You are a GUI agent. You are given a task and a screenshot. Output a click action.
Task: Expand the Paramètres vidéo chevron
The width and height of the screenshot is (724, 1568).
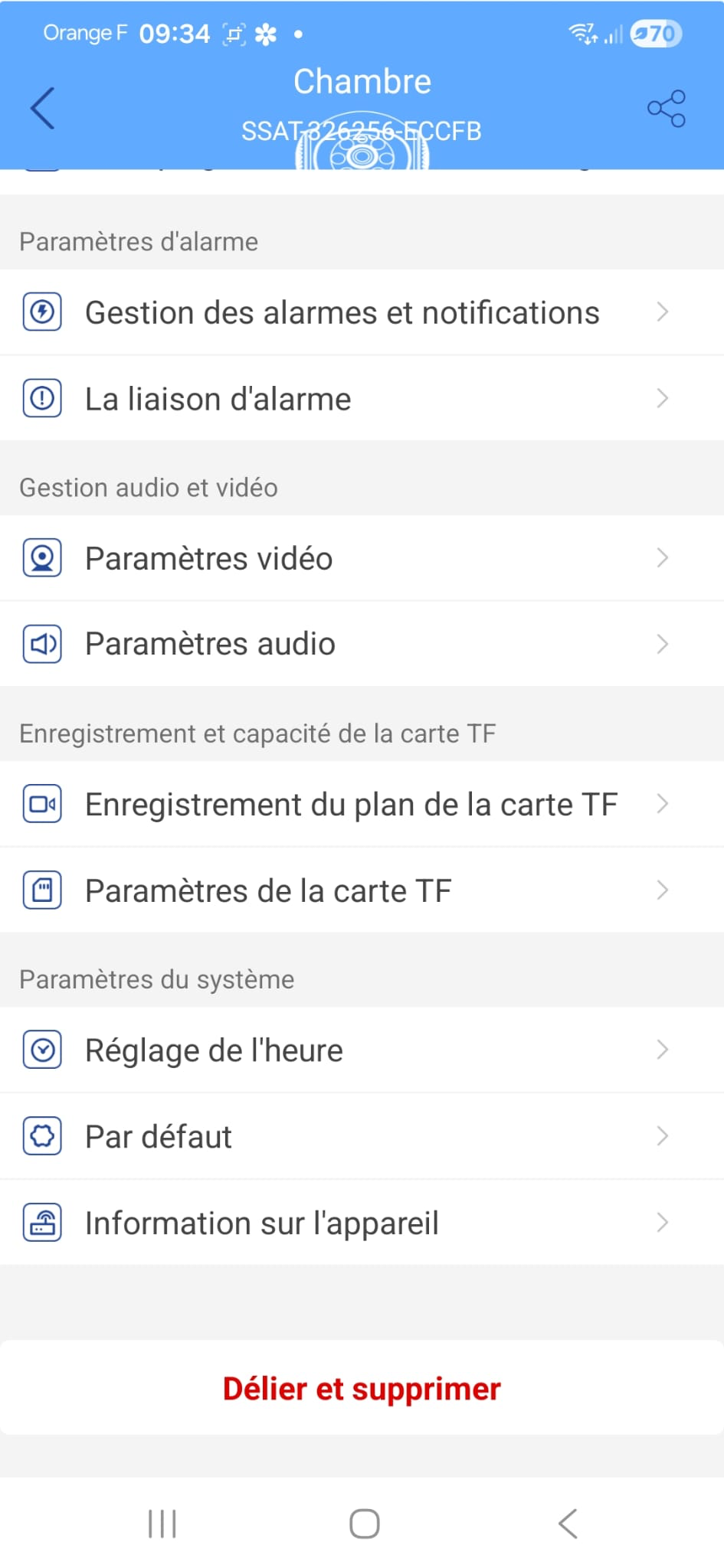tap(662, 558)
